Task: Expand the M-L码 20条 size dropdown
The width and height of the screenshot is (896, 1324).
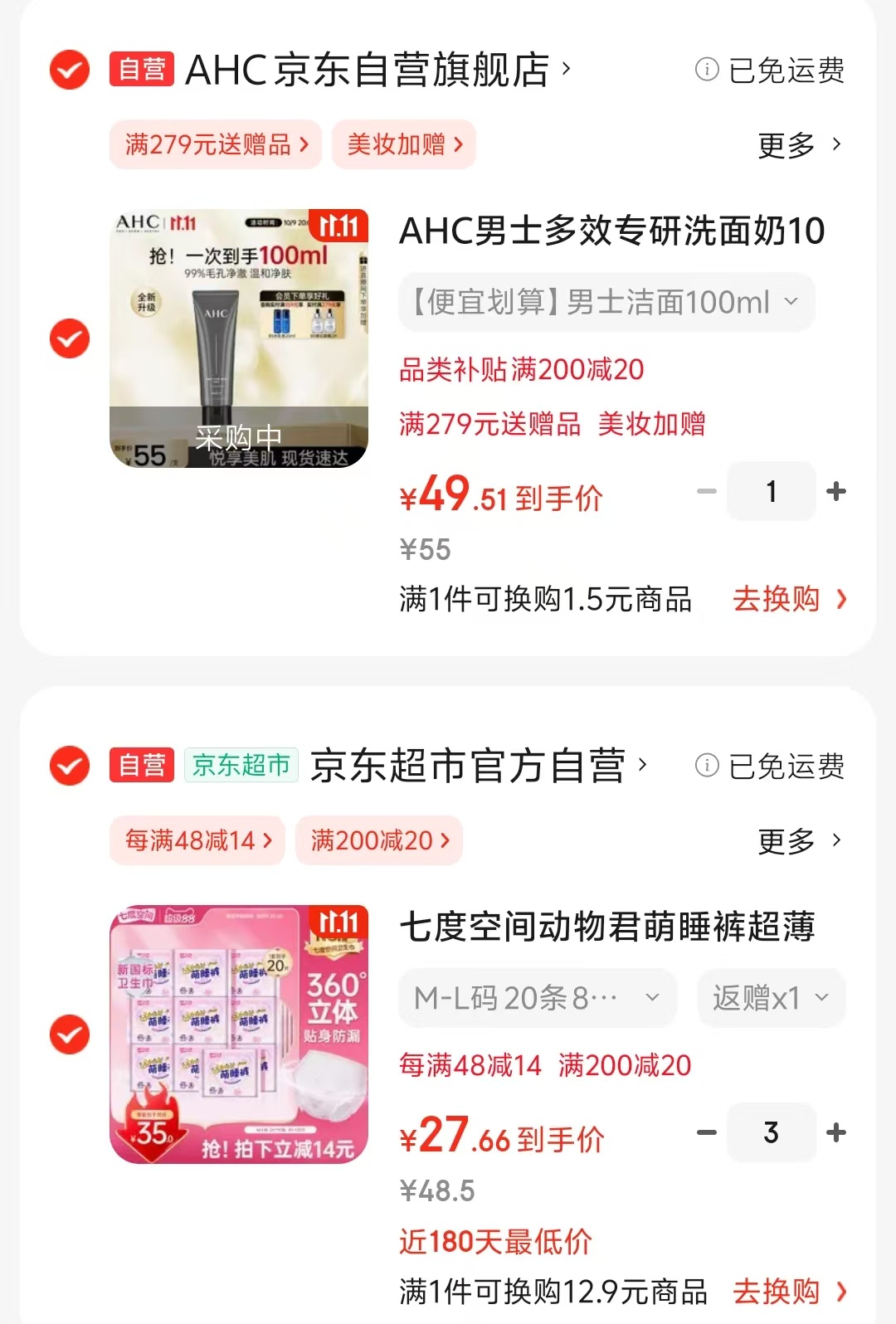Action: tap(537, 998)
